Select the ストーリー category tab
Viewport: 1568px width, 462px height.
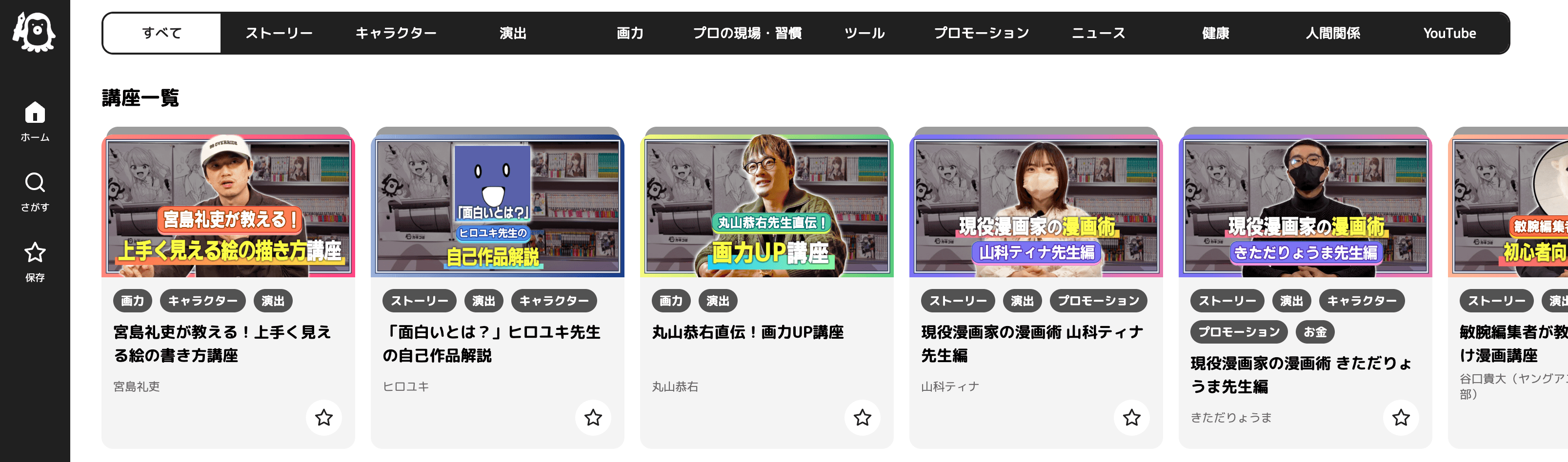pyautogui.click(x=279, y=33)
